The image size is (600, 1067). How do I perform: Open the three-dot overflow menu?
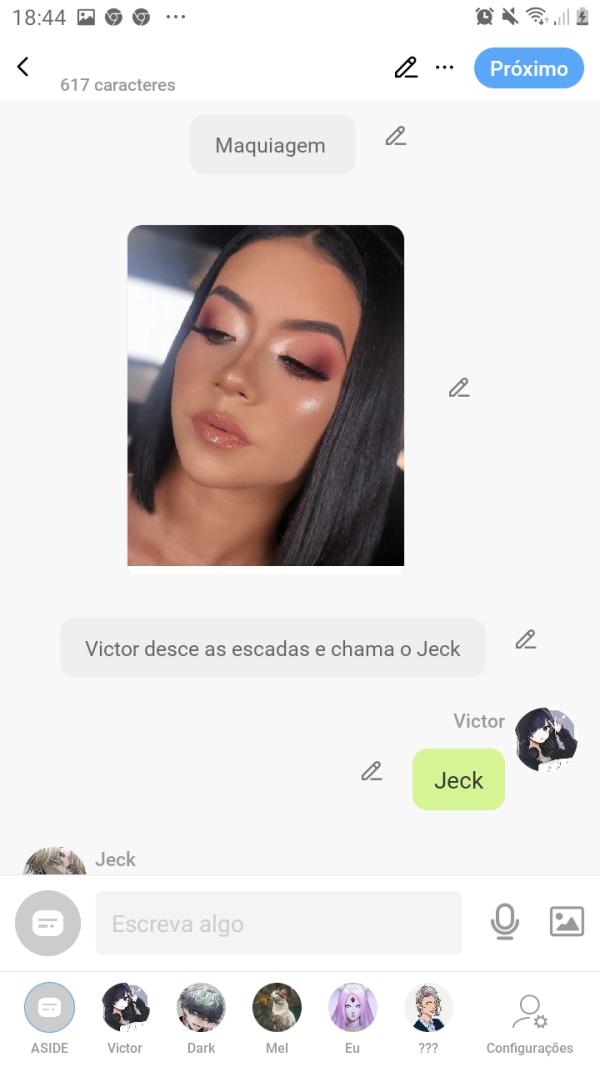445,68
